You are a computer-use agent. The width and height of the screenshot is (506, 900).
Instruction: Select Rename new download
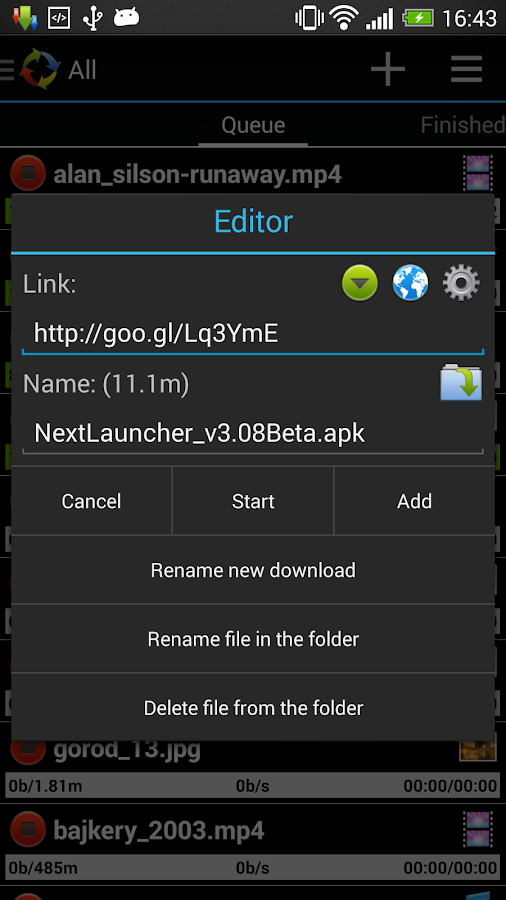coord(253,570)
